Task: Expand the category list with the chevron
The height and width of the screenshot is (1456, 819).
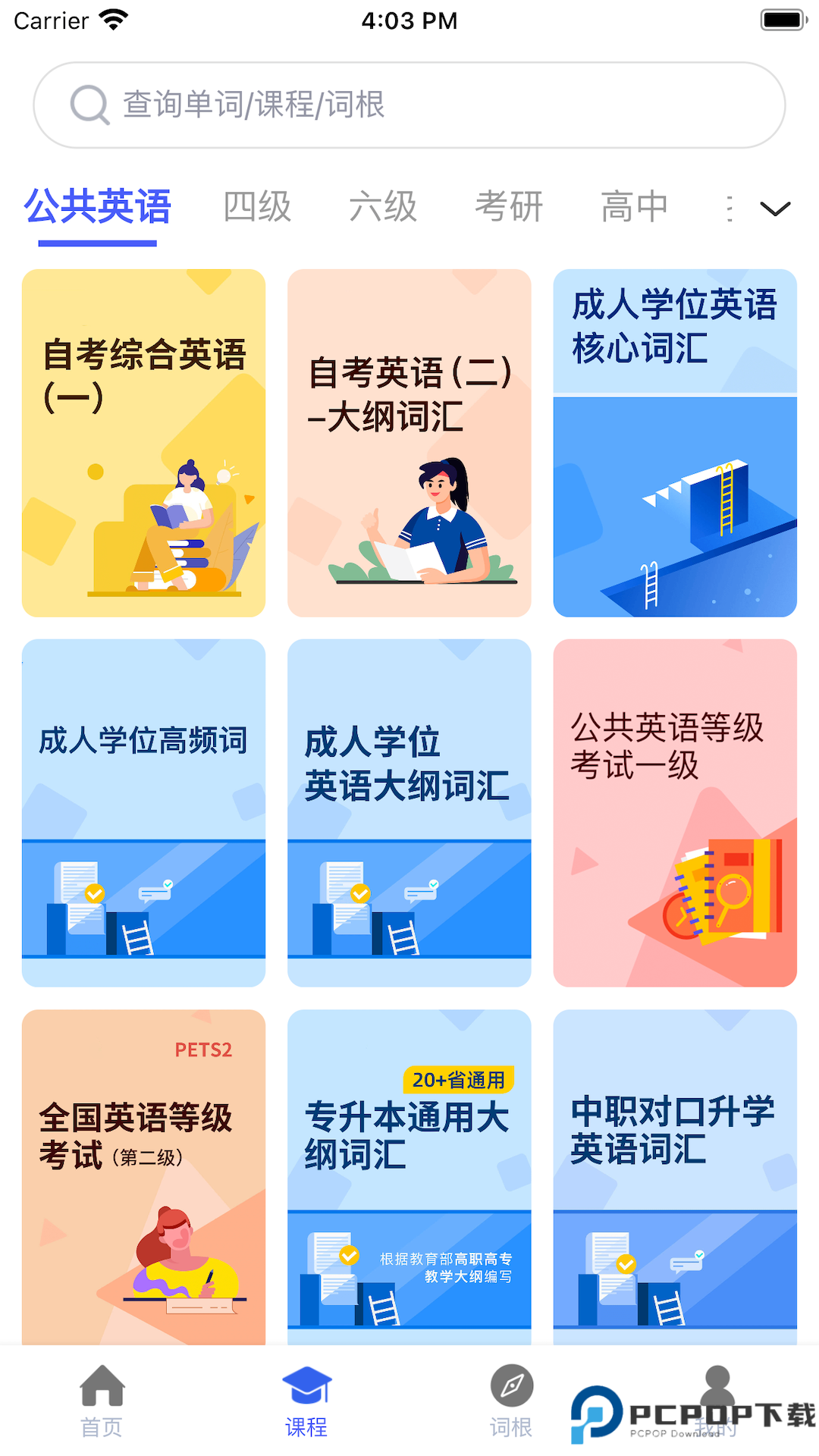Action: coord(774,207)
